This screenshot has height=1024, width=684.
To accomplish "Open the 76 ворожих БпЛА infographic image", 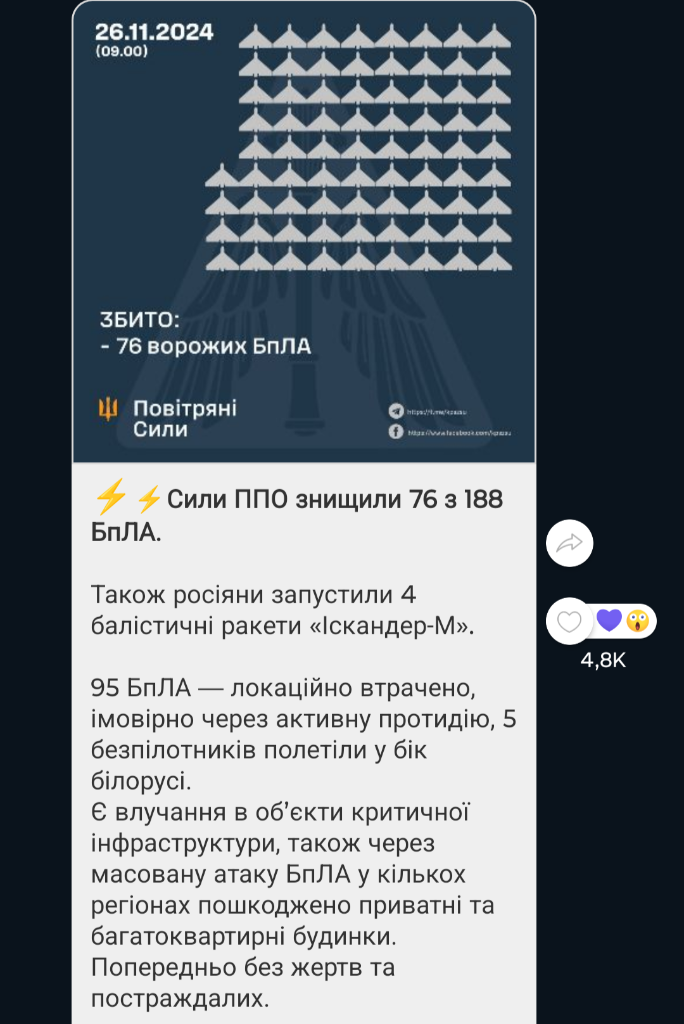I will (304, 232).
